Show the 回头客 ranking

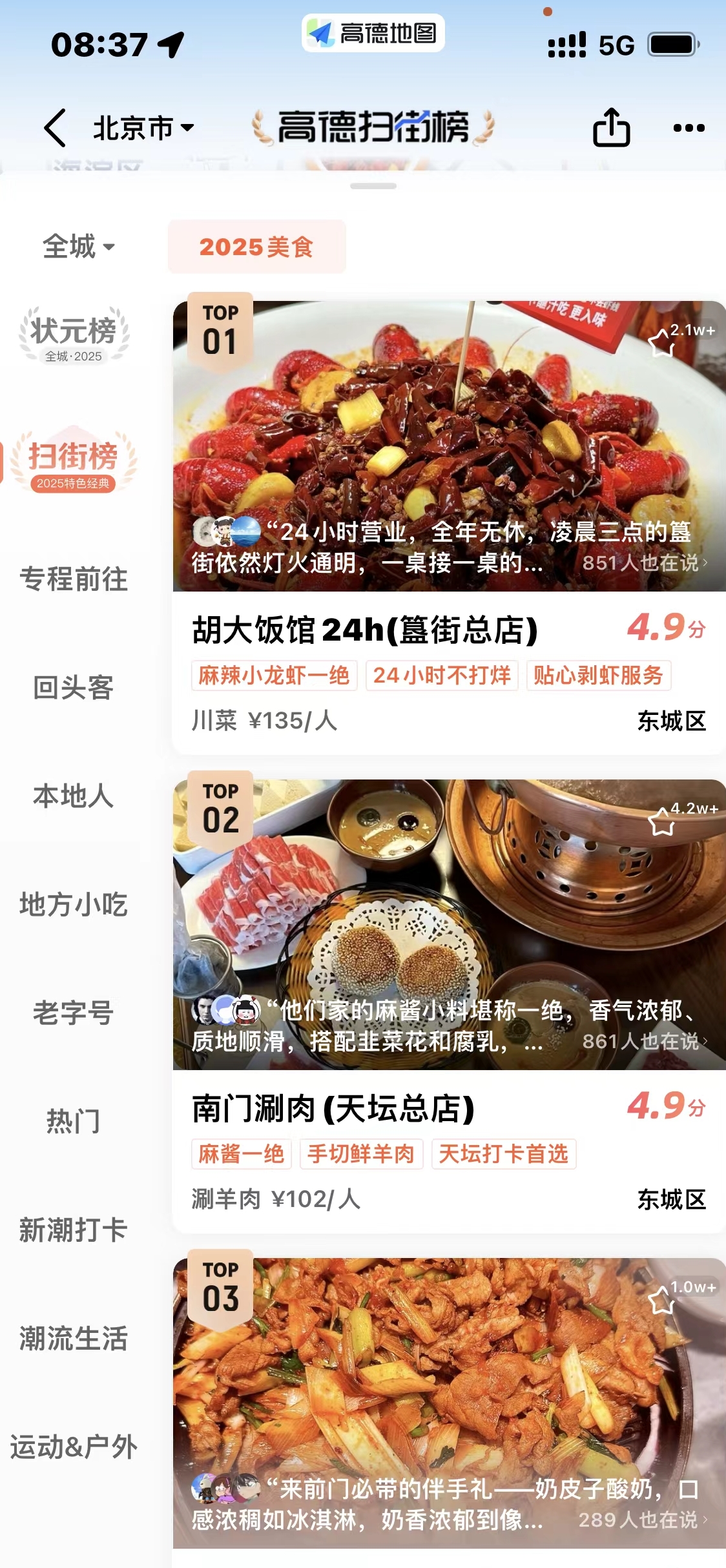pyautogui.click(x=74, y=687)
